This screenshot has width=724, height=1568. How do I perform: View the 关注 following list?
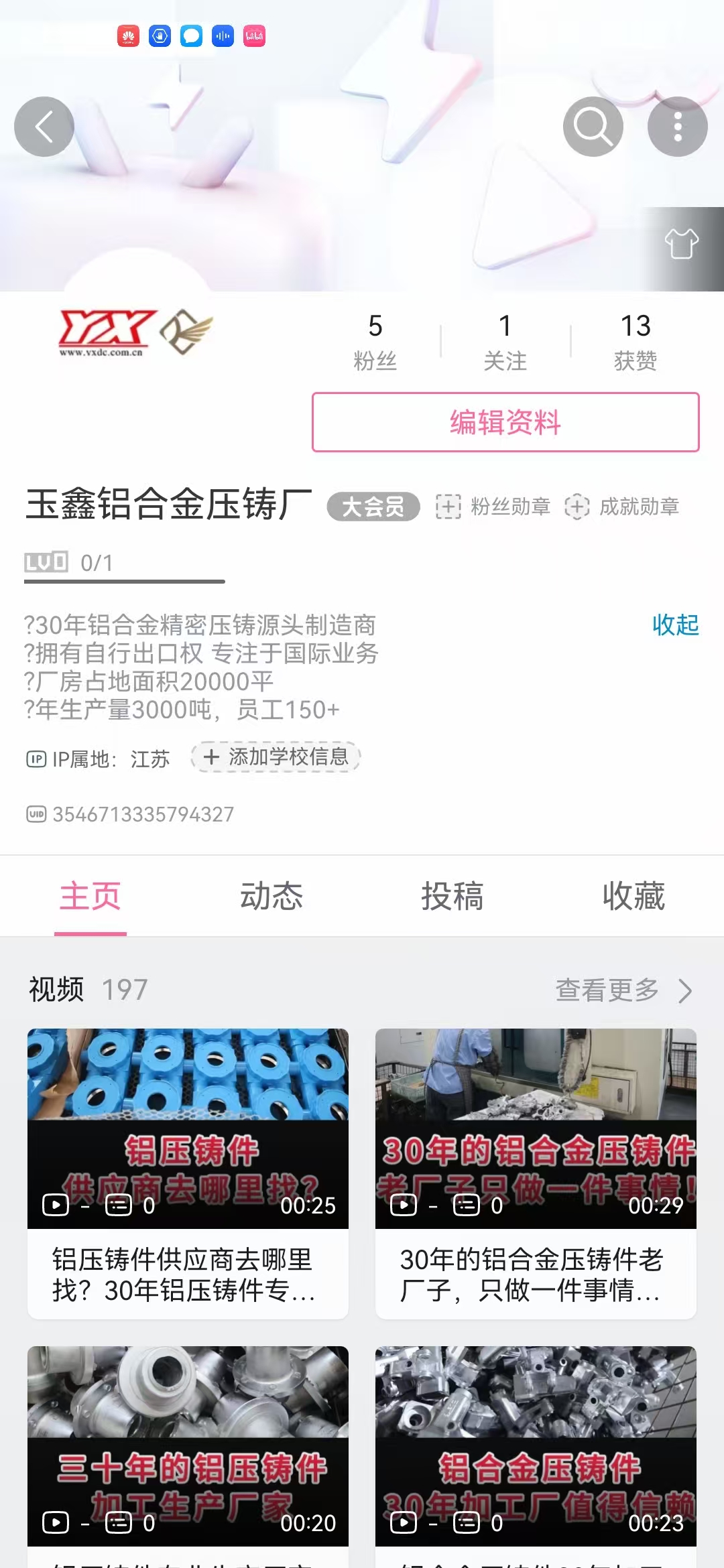[505, 342]
